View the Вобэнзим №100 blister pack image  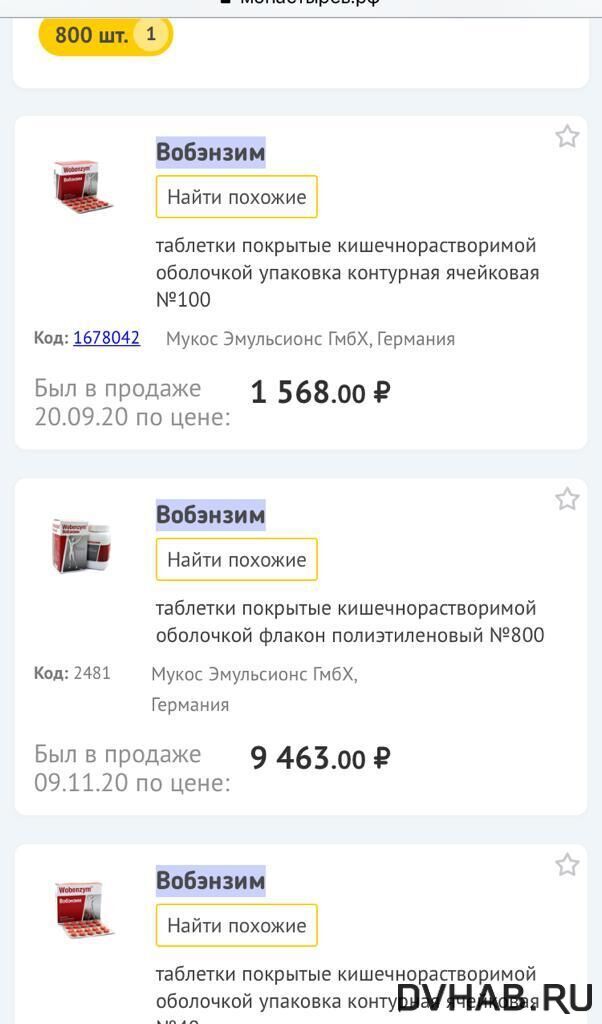pyautogui.click(x=83, y=185)
